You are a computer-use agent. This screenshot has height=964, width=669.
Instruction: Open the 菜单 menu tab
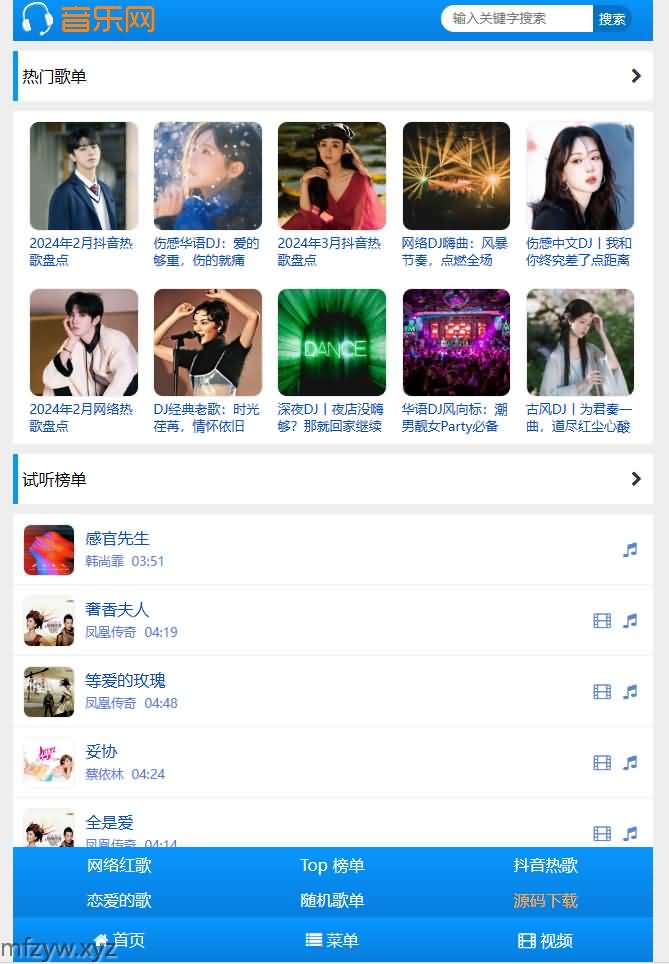pyautogui.click(x=332, y=940)
